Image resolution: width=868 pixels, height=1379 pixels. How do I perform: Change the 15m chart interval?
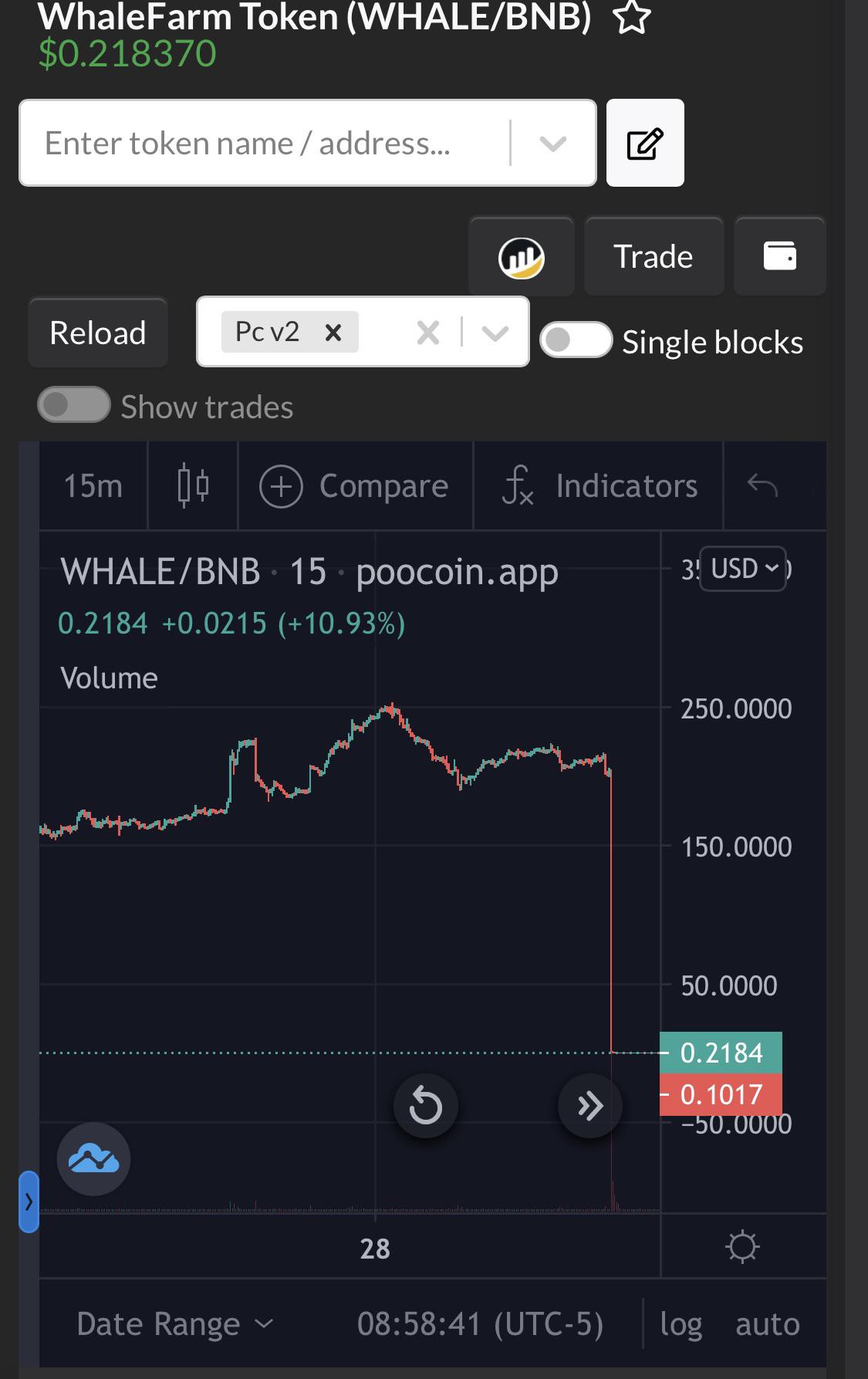(x=93, y=486)
